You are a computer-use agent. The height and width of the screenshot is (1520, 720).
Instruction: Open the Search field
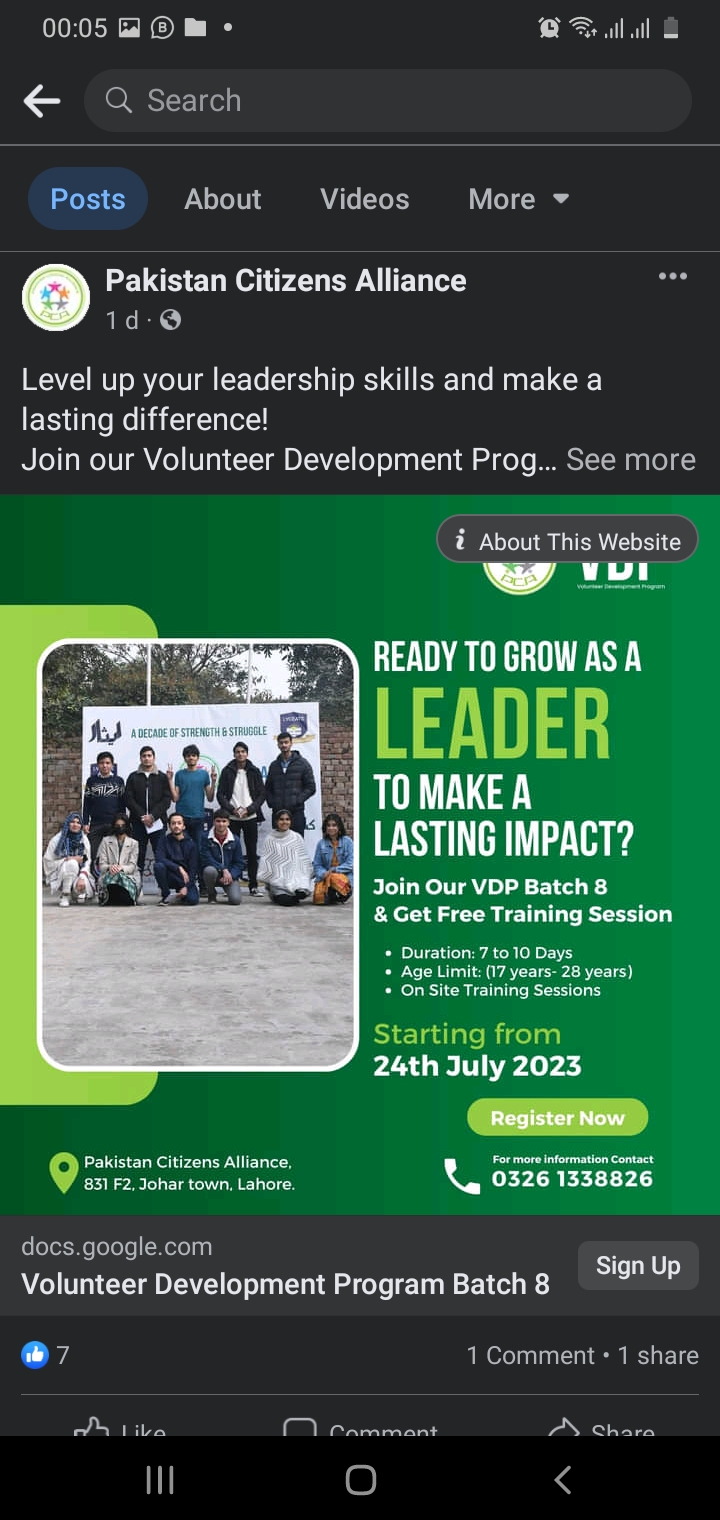(388, 100)
